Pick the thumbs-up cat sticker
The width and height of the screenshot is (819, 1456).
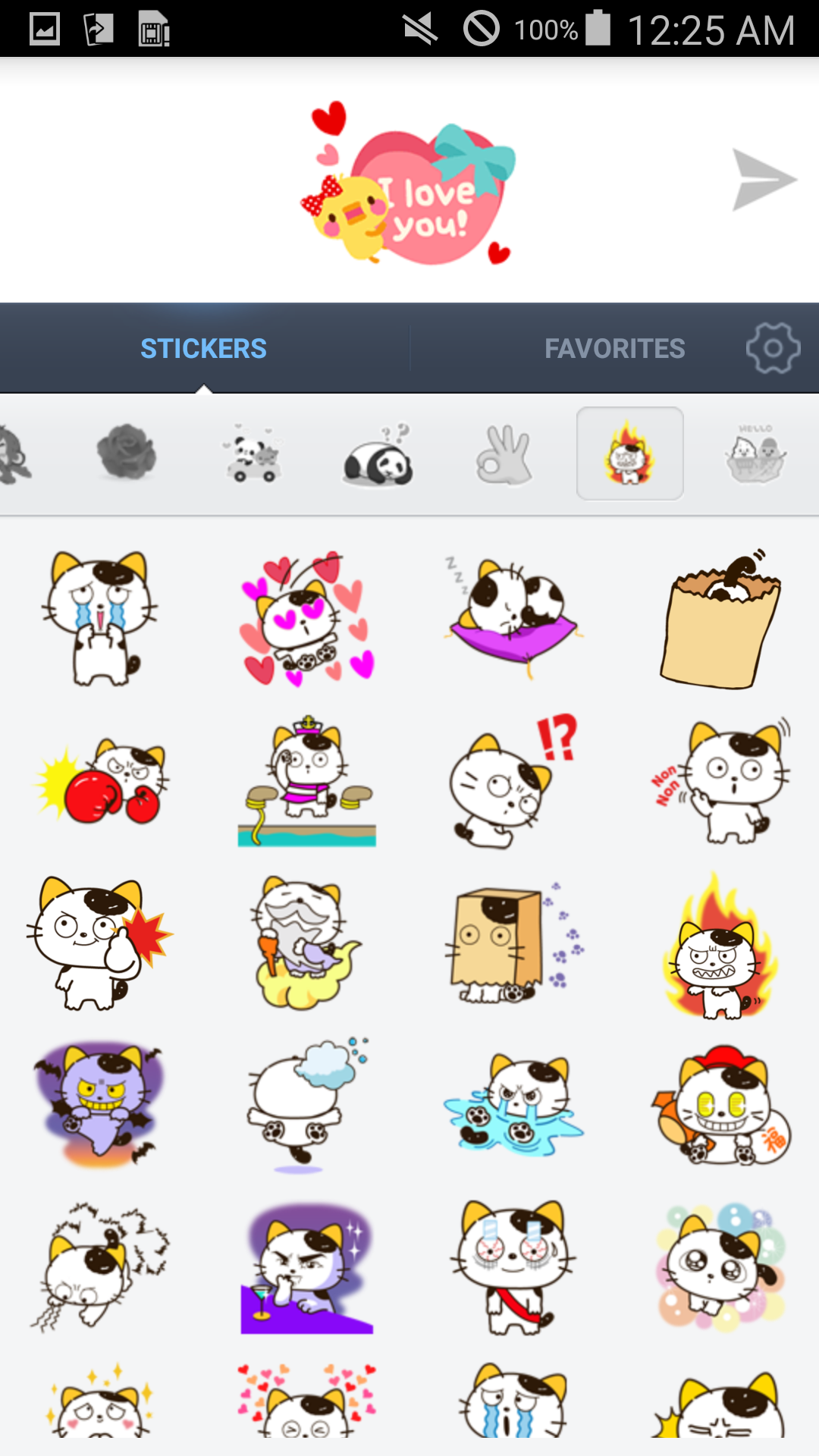[x=99, y=943]
